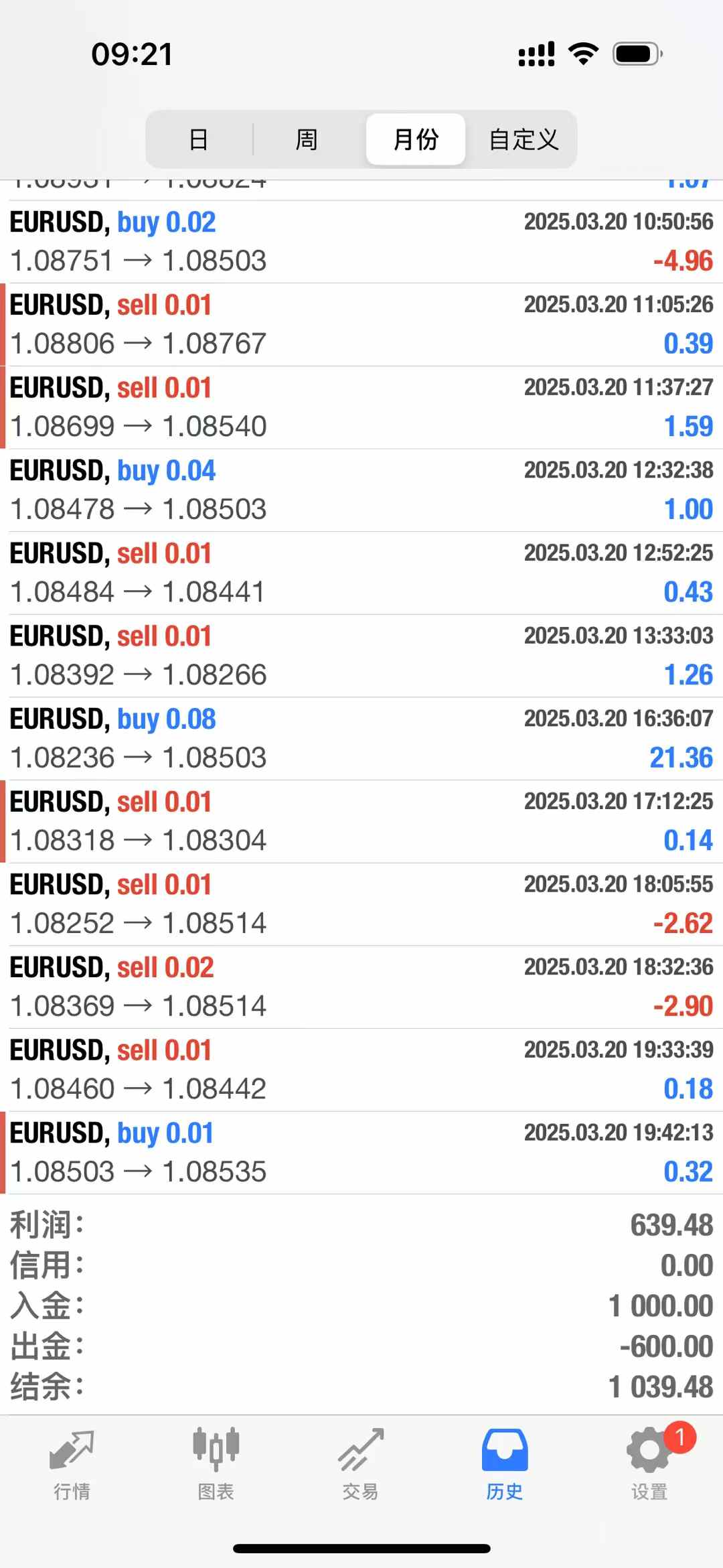Open the EURUSD sell trade at 11:05:26
723x1568 pixels.
point(361,325)
